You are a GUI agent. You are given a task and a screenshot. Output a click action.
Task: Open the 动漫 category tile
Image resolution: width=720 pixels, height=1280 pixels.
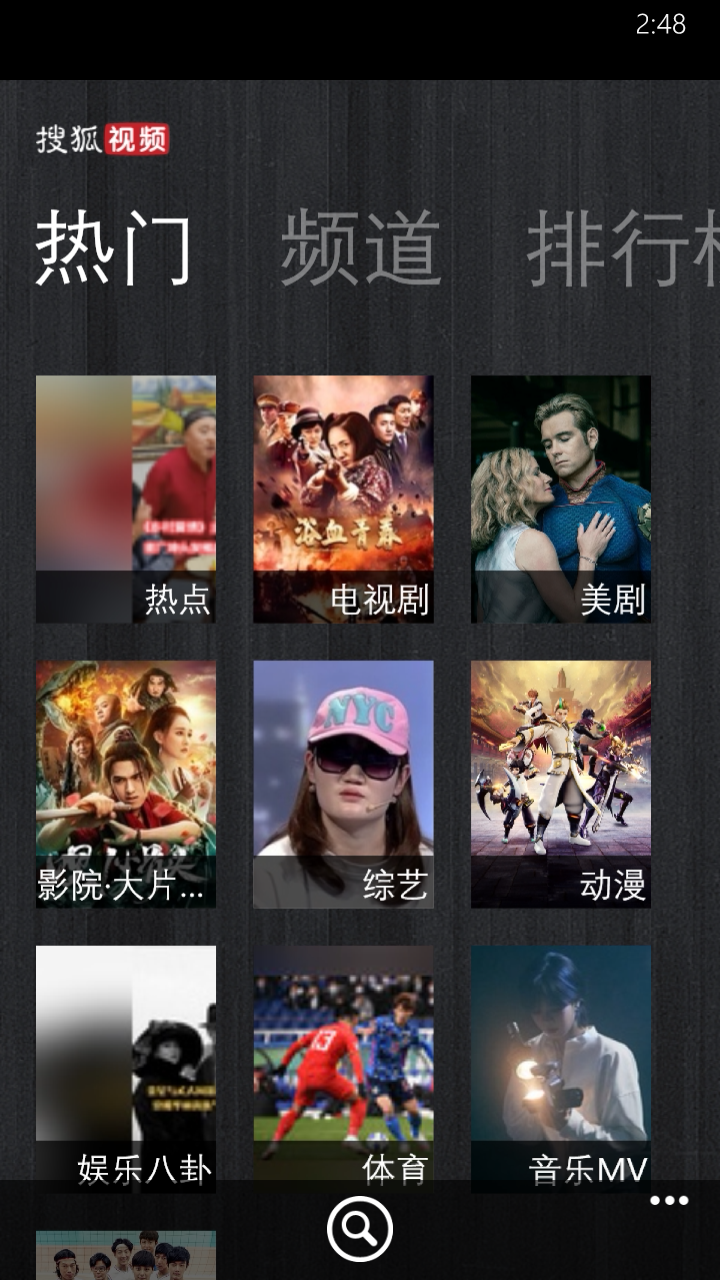click(561, 784)
